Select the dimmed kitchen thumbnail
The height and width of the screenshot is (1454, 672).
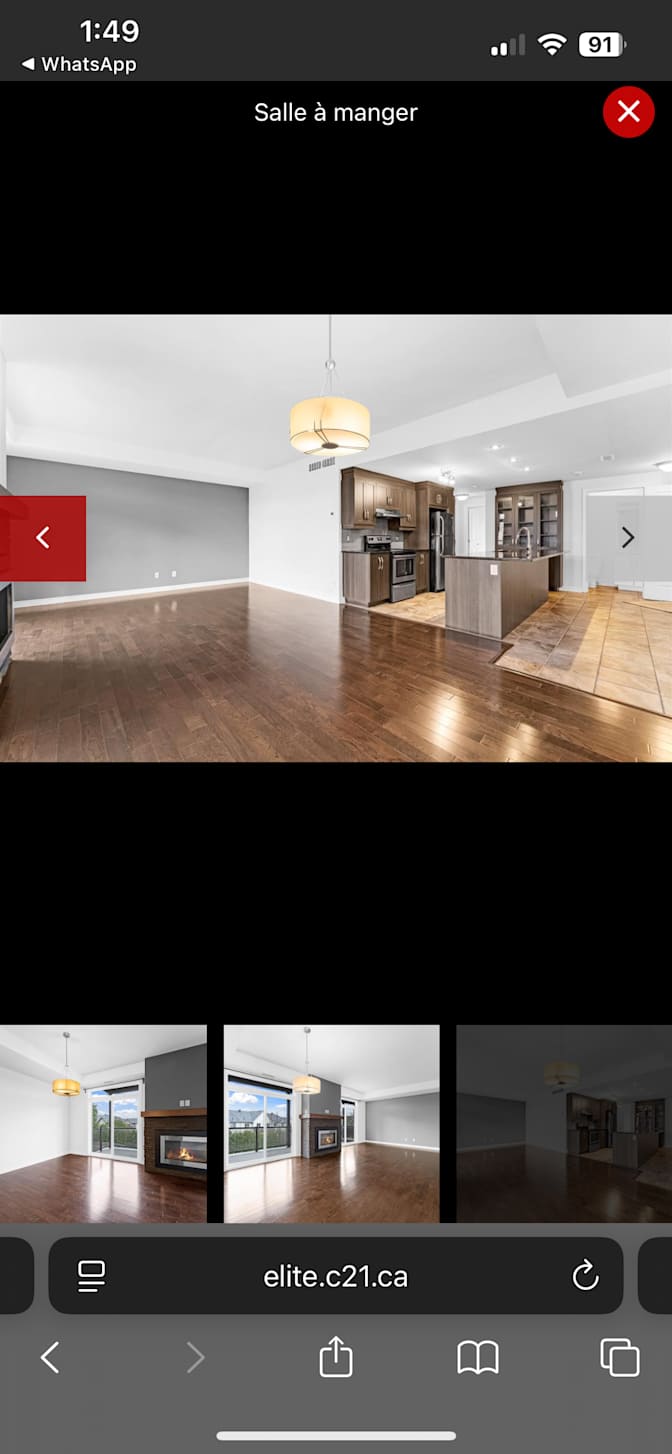[564, 1123]
